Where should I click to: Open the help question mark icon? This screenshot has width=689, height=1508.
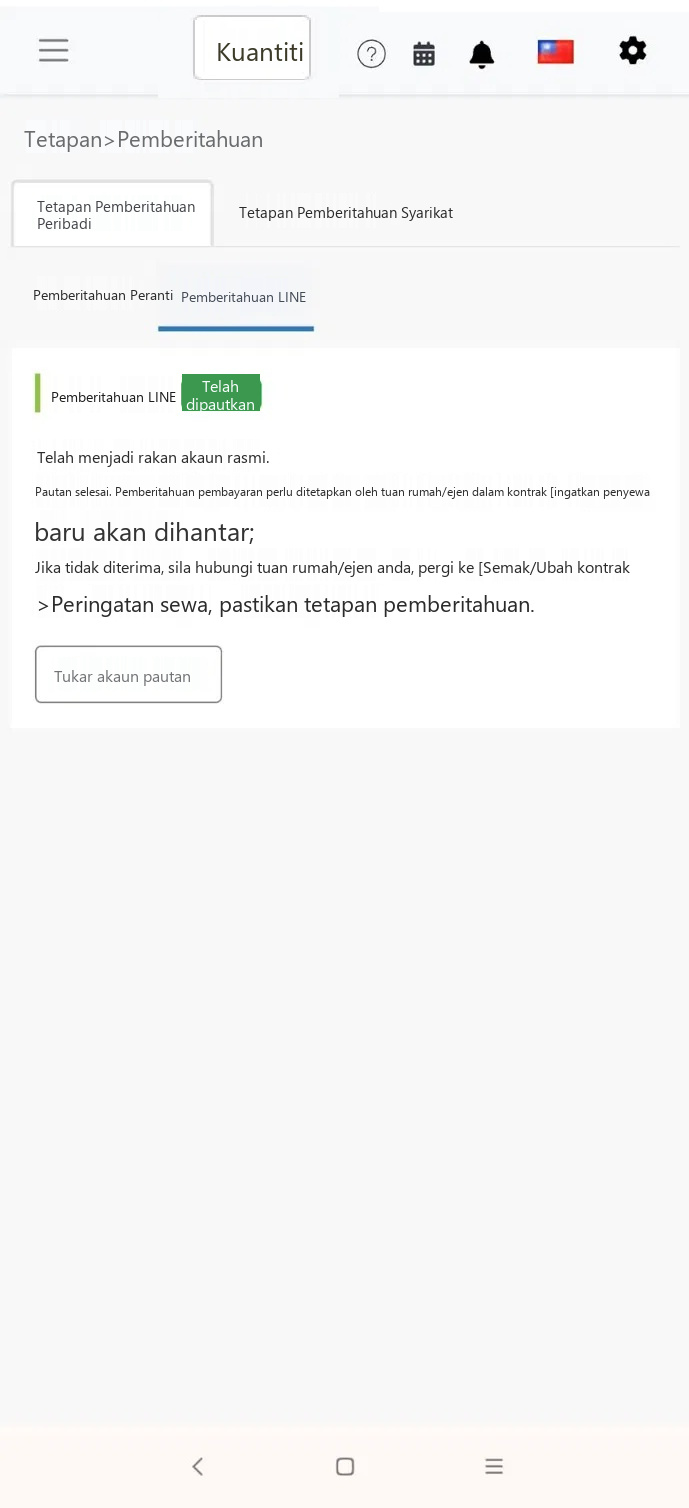pos(371,54)
